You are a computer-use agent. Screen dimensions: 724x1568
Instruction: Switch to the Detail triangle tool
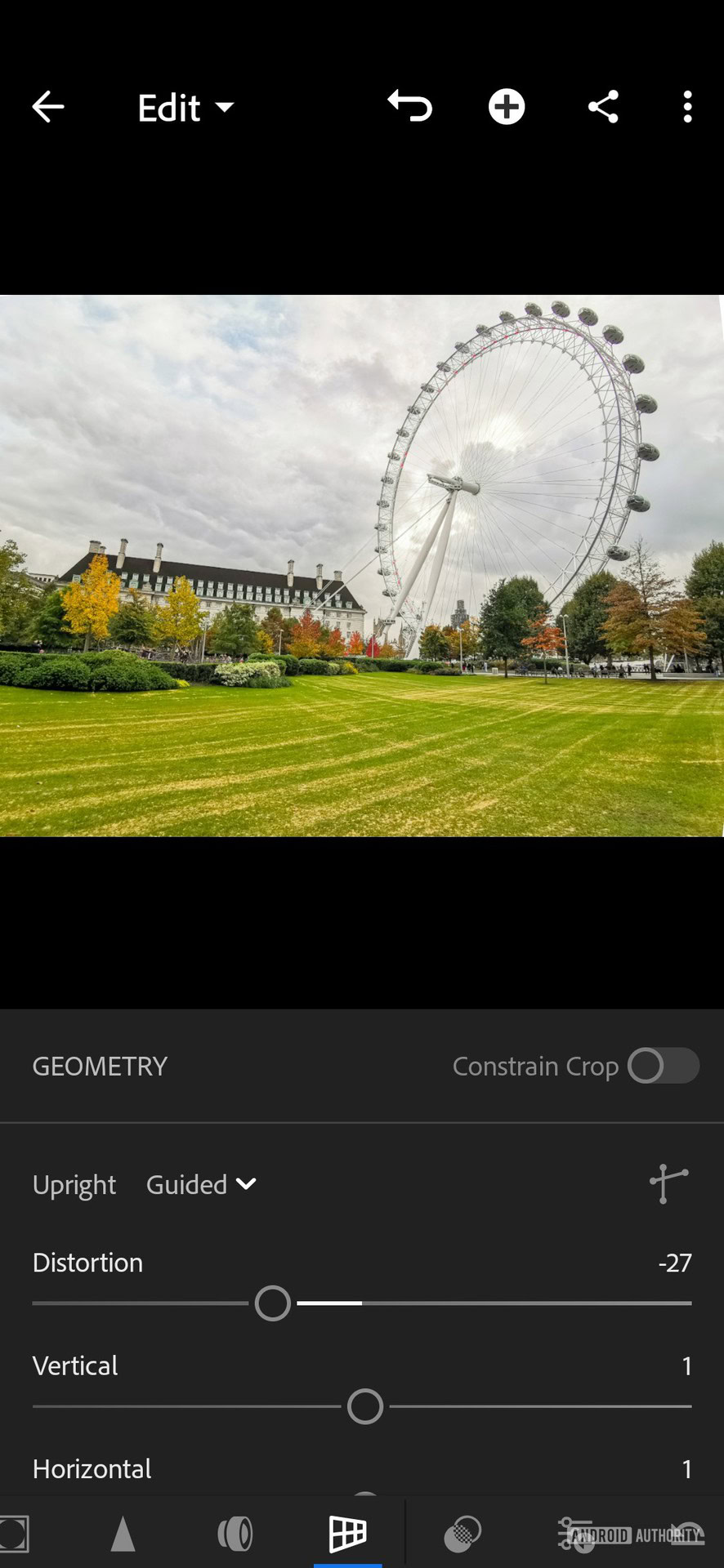123,1534
